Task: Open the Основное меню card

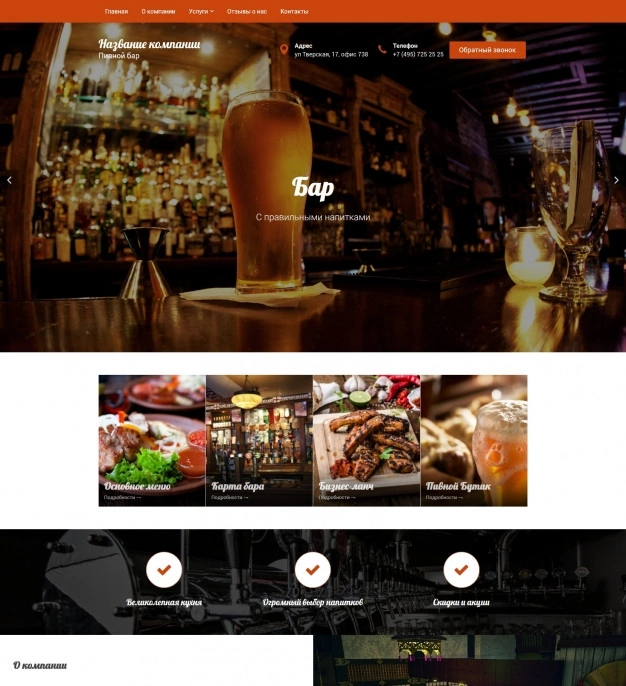Action: point(152,440)
